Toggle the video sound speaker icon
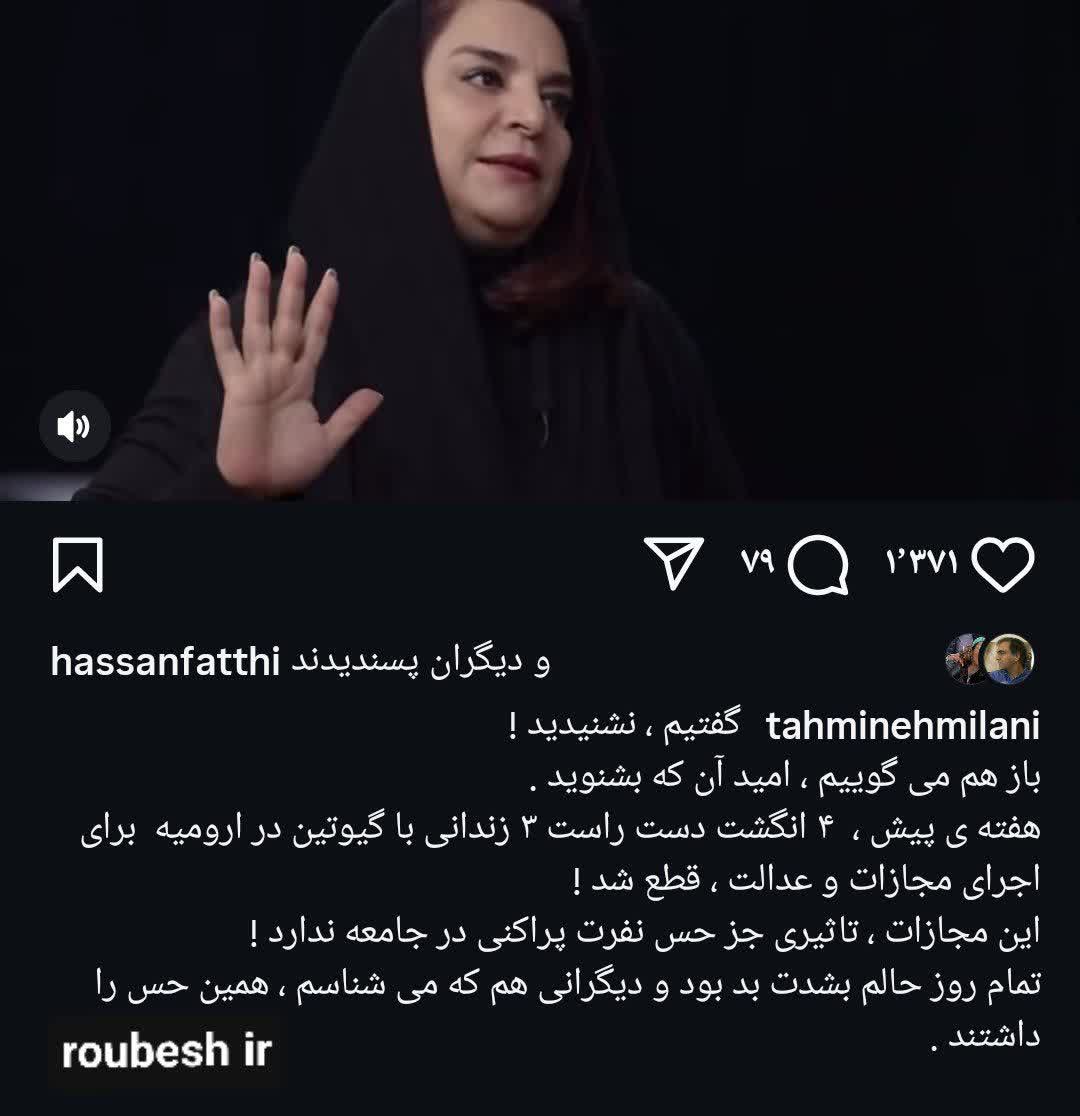This screenshot has width=1080, height=1116. [72, 427]
